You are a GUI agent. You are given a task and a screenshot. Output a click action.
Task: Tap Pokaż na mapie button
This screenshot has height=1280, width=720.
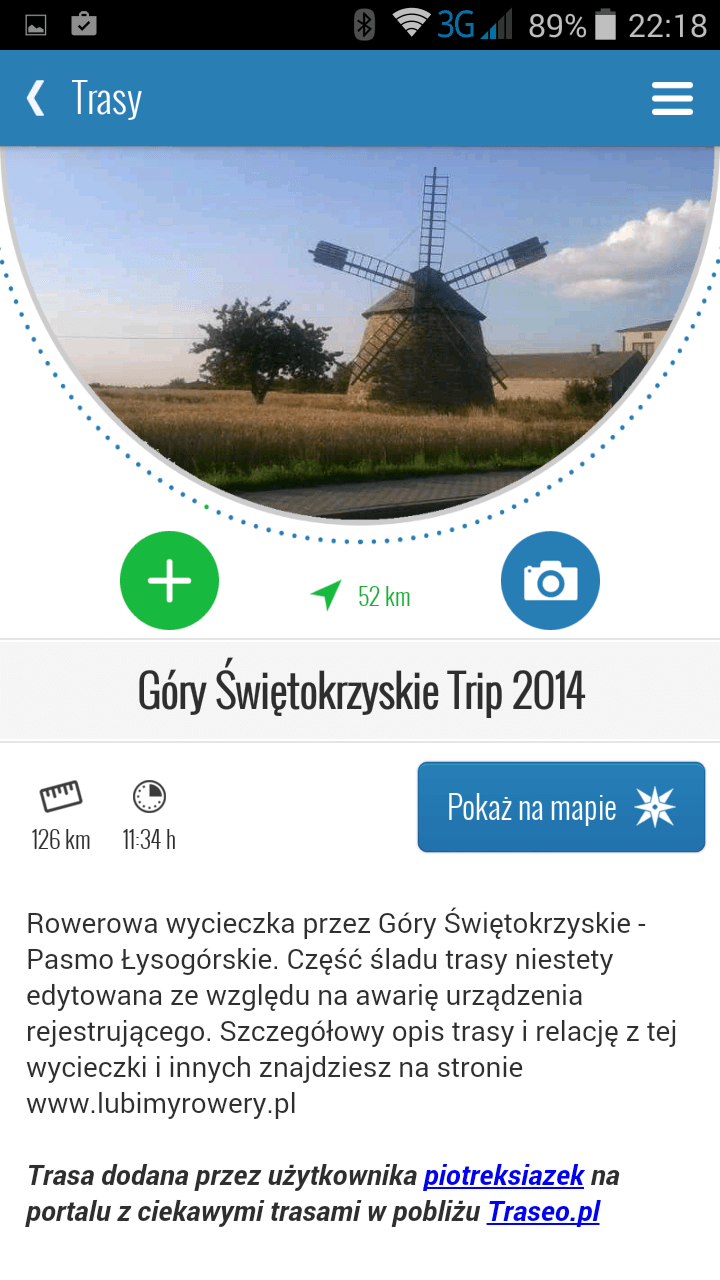pyautogui.click(x=561, y=807)
